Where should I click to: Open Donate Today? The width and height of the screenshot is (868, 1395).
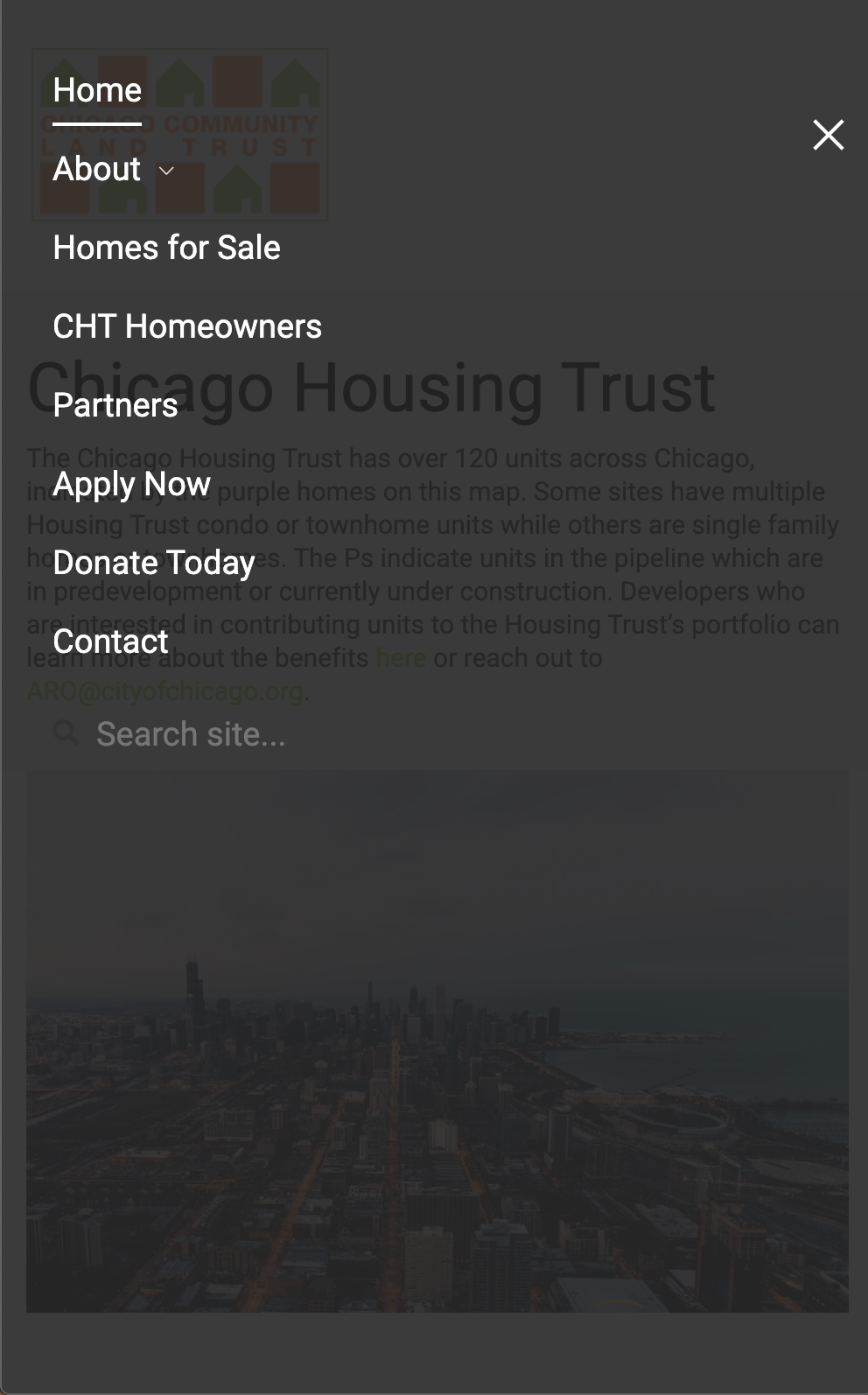(154, 563)
